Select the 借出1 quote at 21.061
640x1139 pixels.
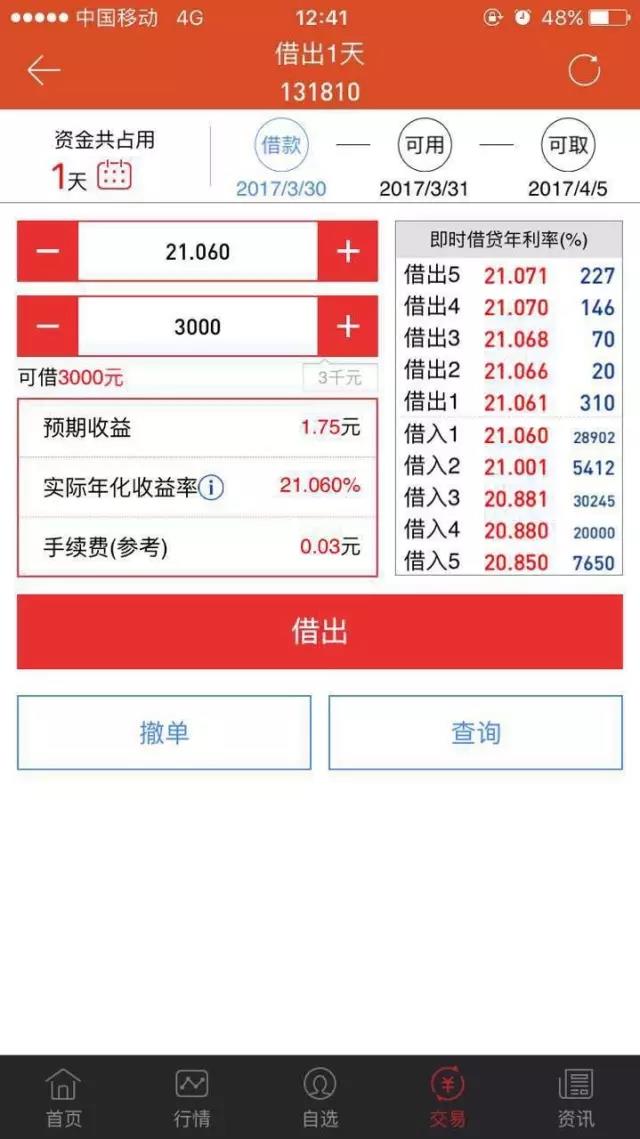pyautogui.click(x=509, y=403)
